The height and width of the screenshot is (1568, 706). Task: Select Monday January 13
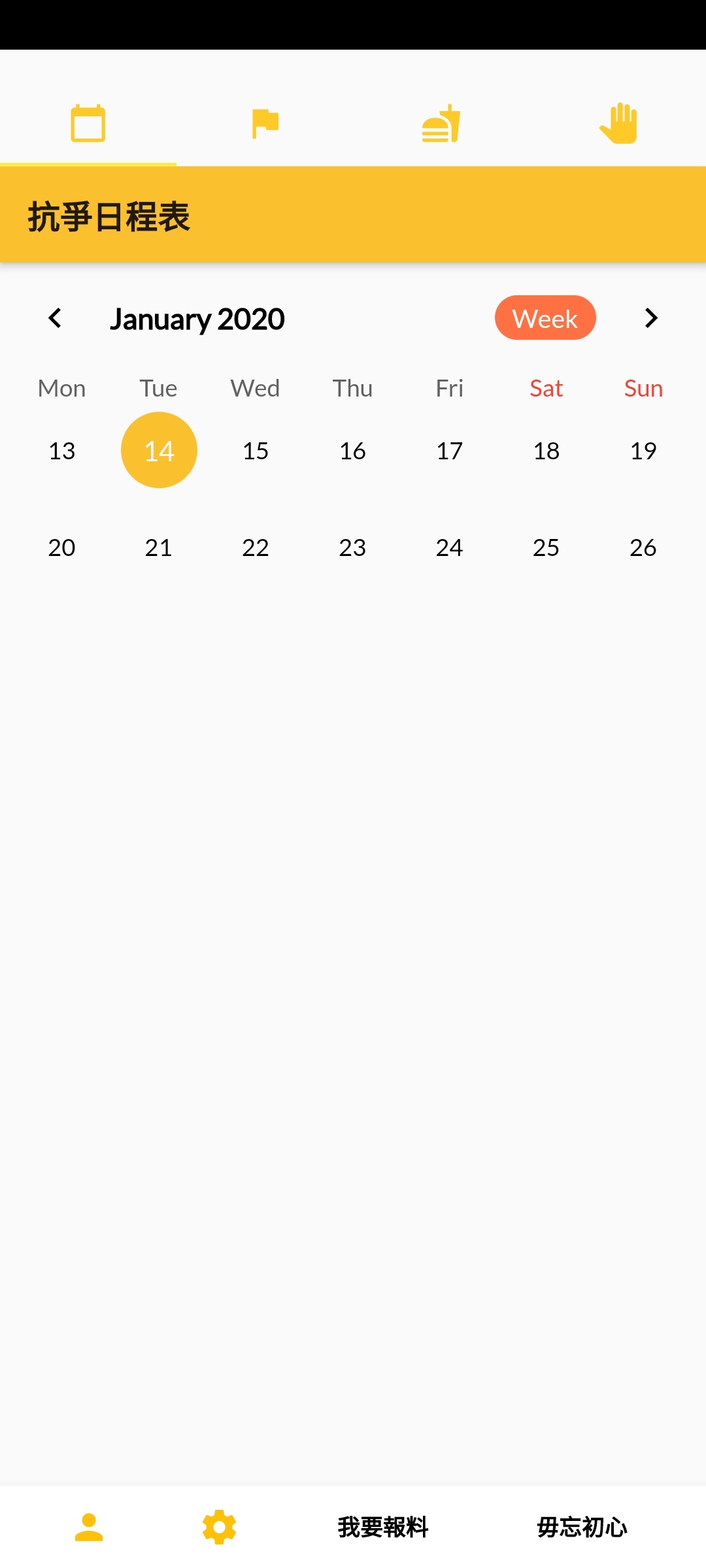(x=62, y=451)
